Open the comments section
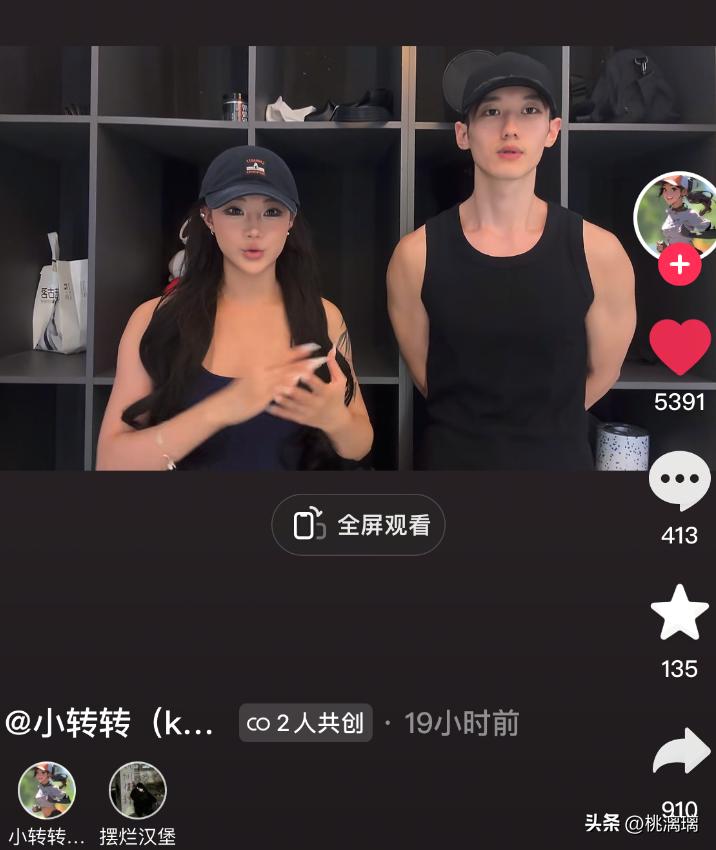 click(680, 482)
